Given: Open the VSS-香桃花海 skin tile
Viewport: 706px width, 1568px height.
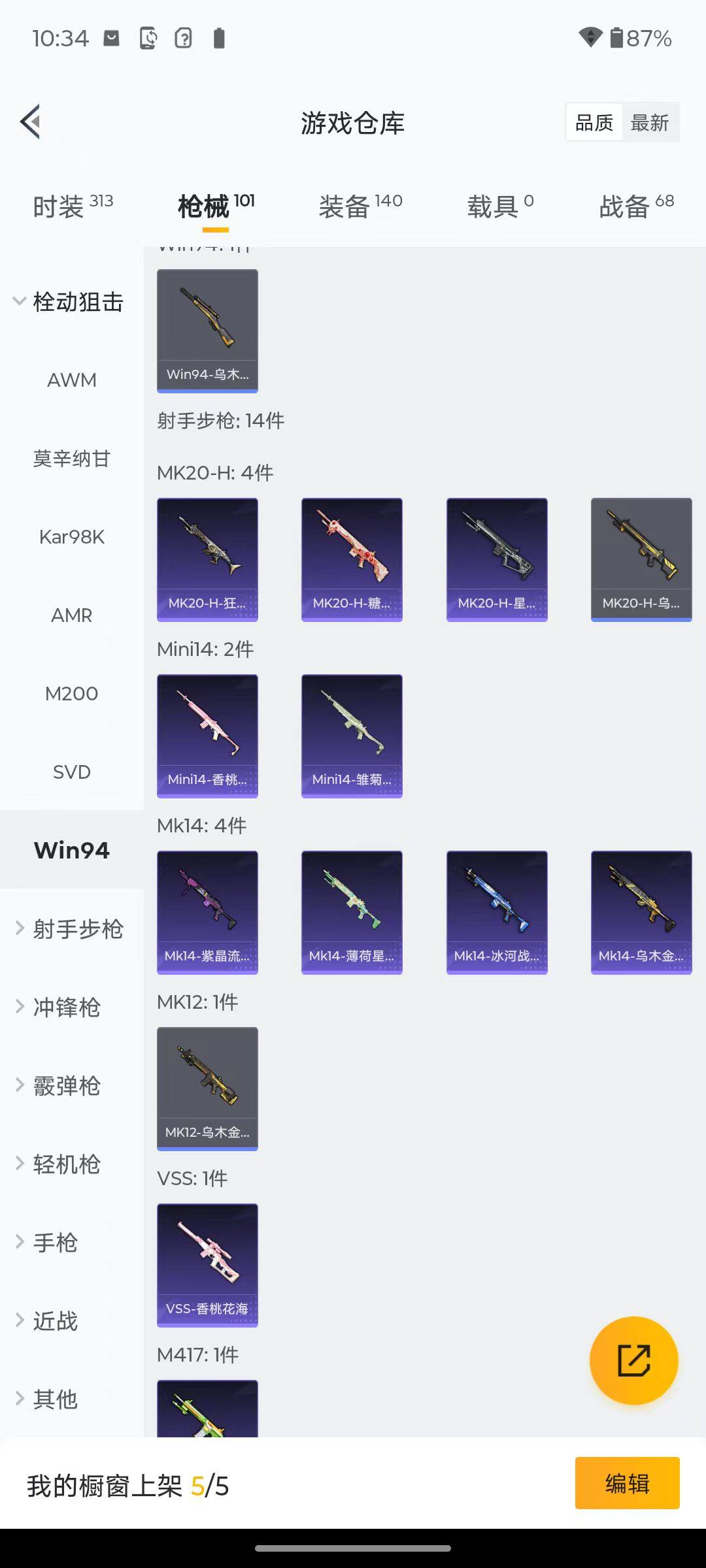Looking at the screenshot, I should pos(207,1265).
